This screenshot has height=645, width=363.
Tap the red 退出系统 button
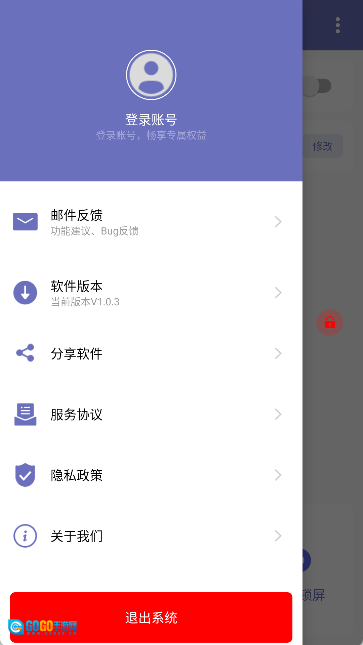tap(151, 617)
